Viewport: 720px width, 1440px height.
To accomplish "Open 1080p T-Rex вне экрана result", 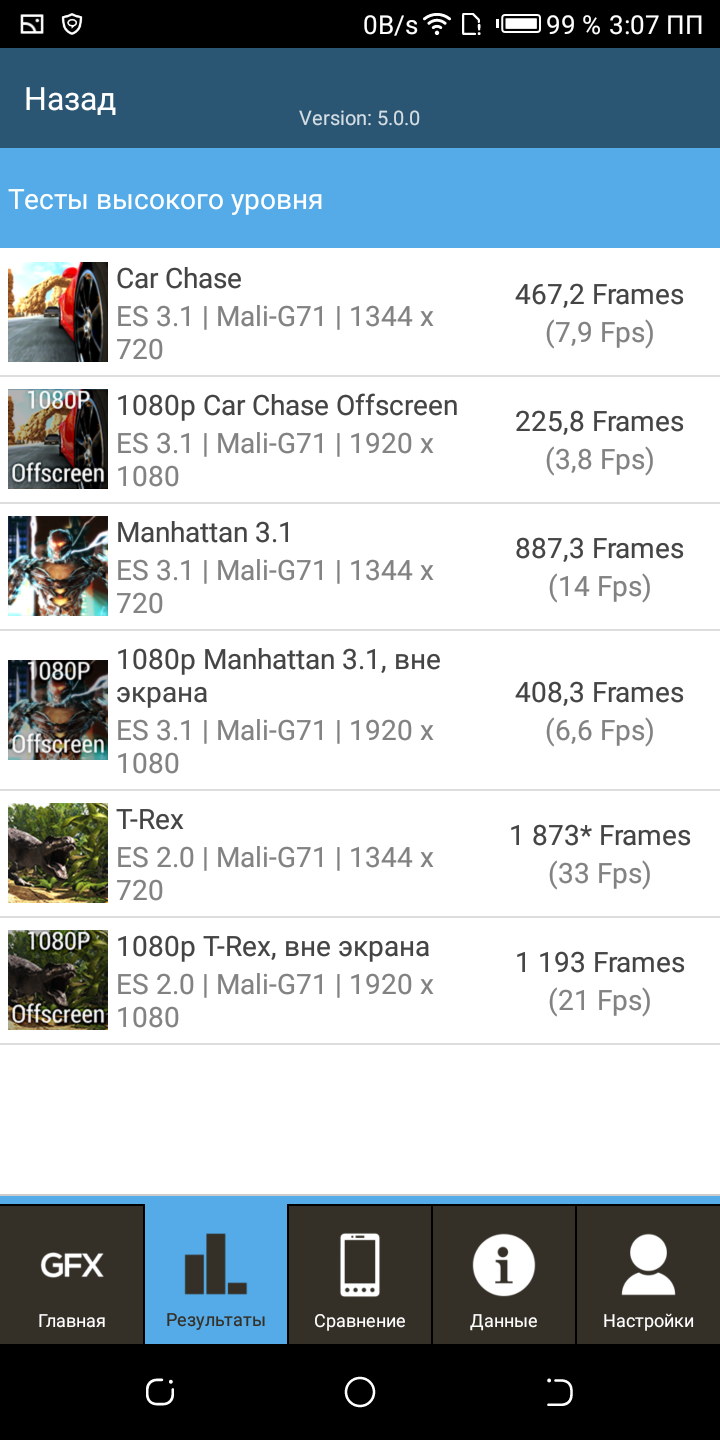I will [x=360, y=980].
